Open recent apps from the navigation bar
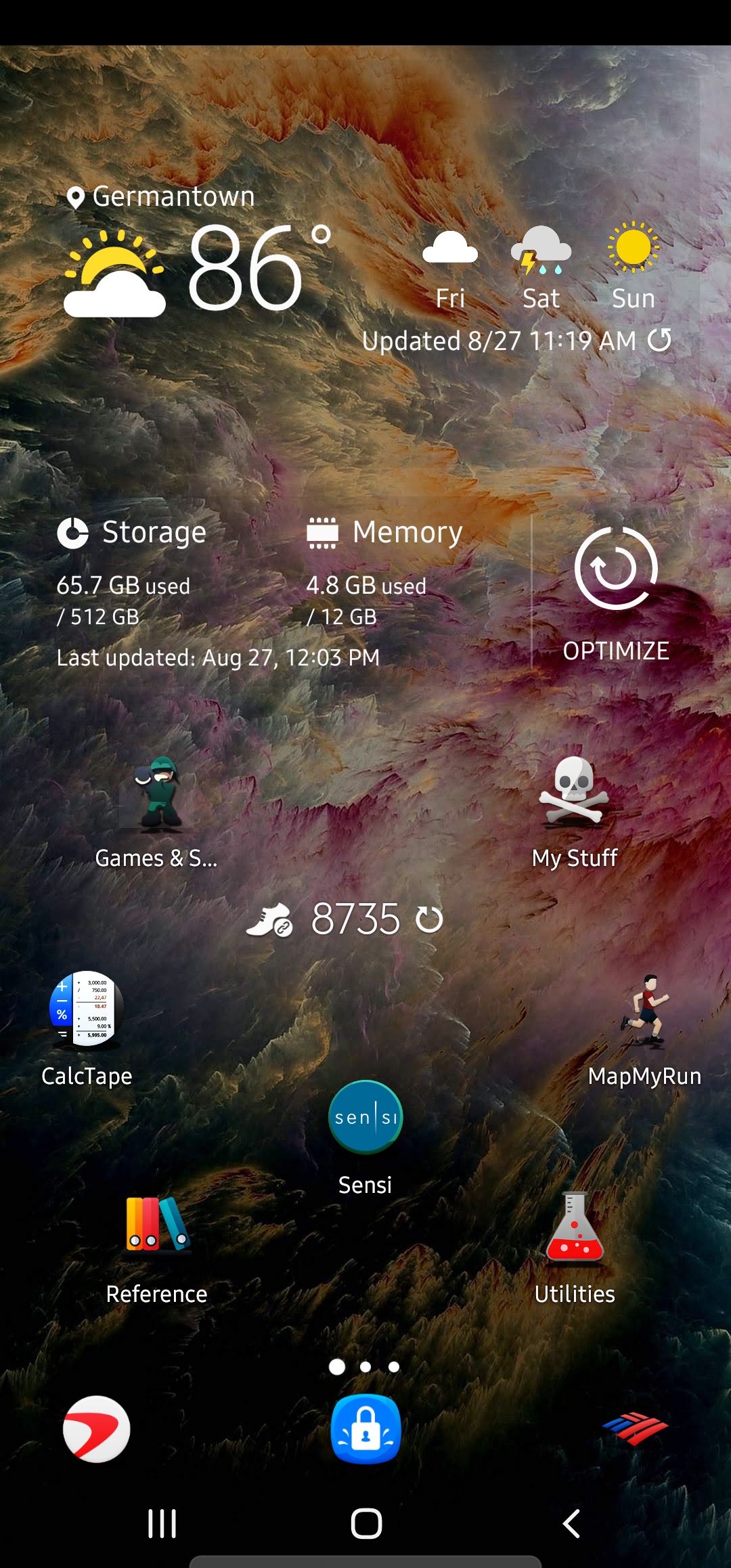This screenshot has width=731, height=1568. click(x=162, y=1524)
